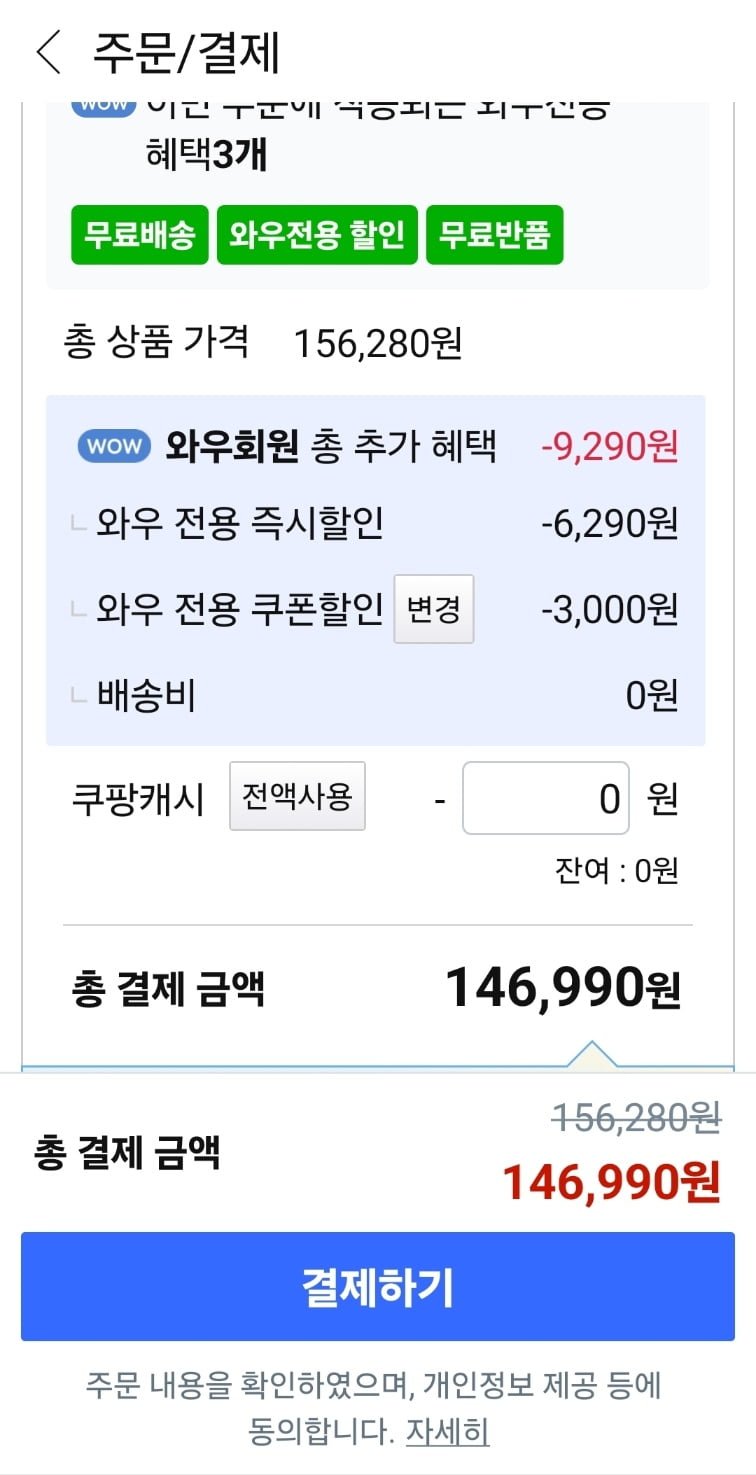This screenshot has width=756, height=1475.
Task: Tap the 쿠팡캐시 amount input field
Action: click(546, 798)
